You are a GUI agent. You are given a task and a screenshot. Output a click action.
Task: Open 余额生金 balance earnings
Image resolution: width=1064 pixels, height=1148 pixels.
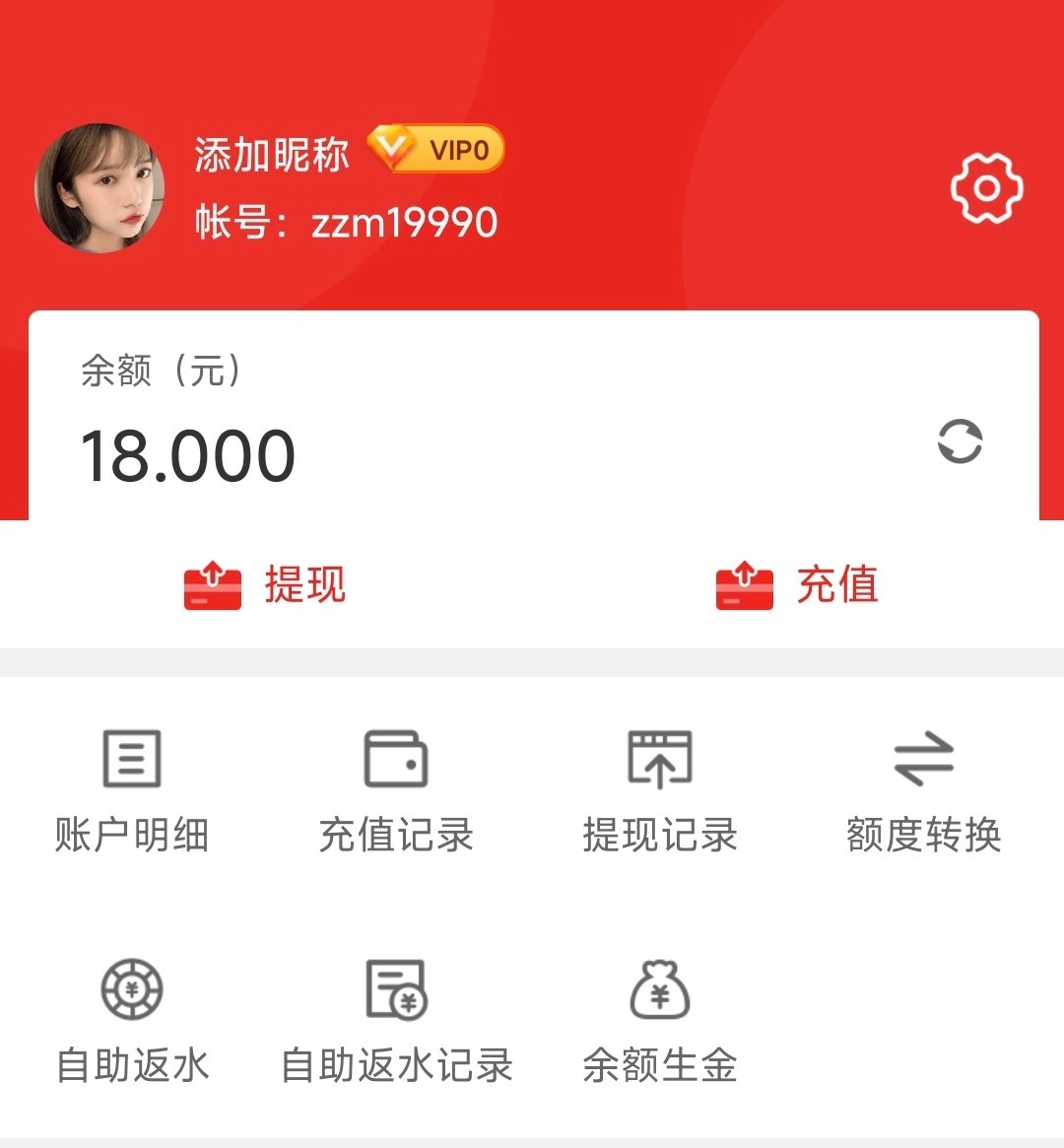(660, 1022)
